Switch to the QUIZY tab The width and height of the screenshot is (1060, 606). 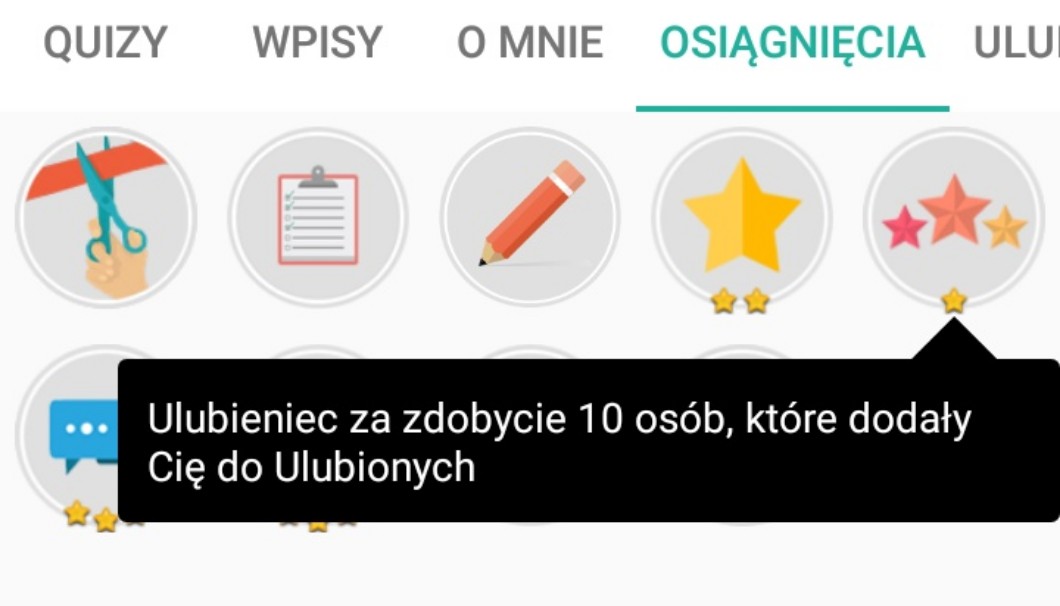point(105,43)
